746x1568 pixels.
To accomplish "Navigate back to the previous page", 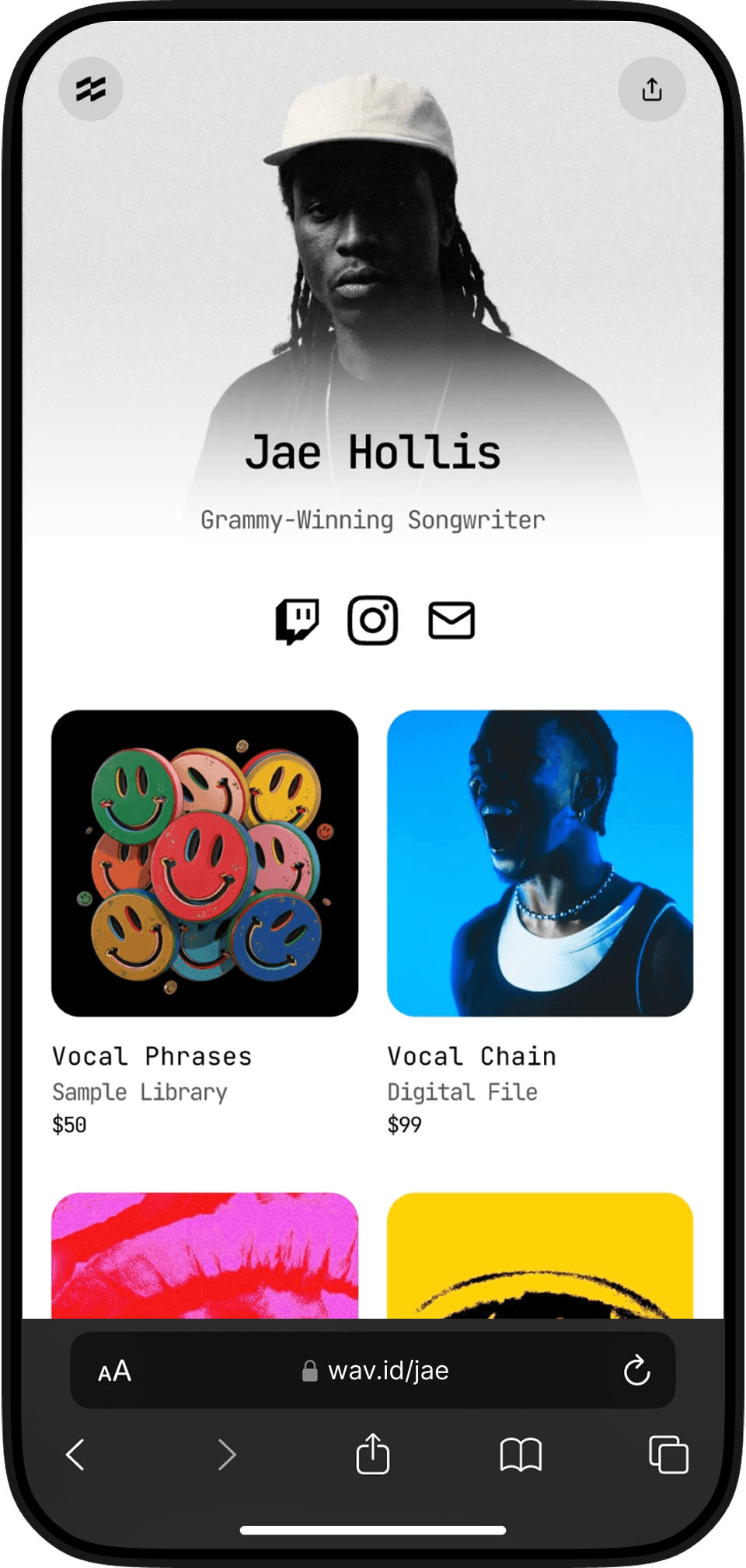I will (76, 1455).
